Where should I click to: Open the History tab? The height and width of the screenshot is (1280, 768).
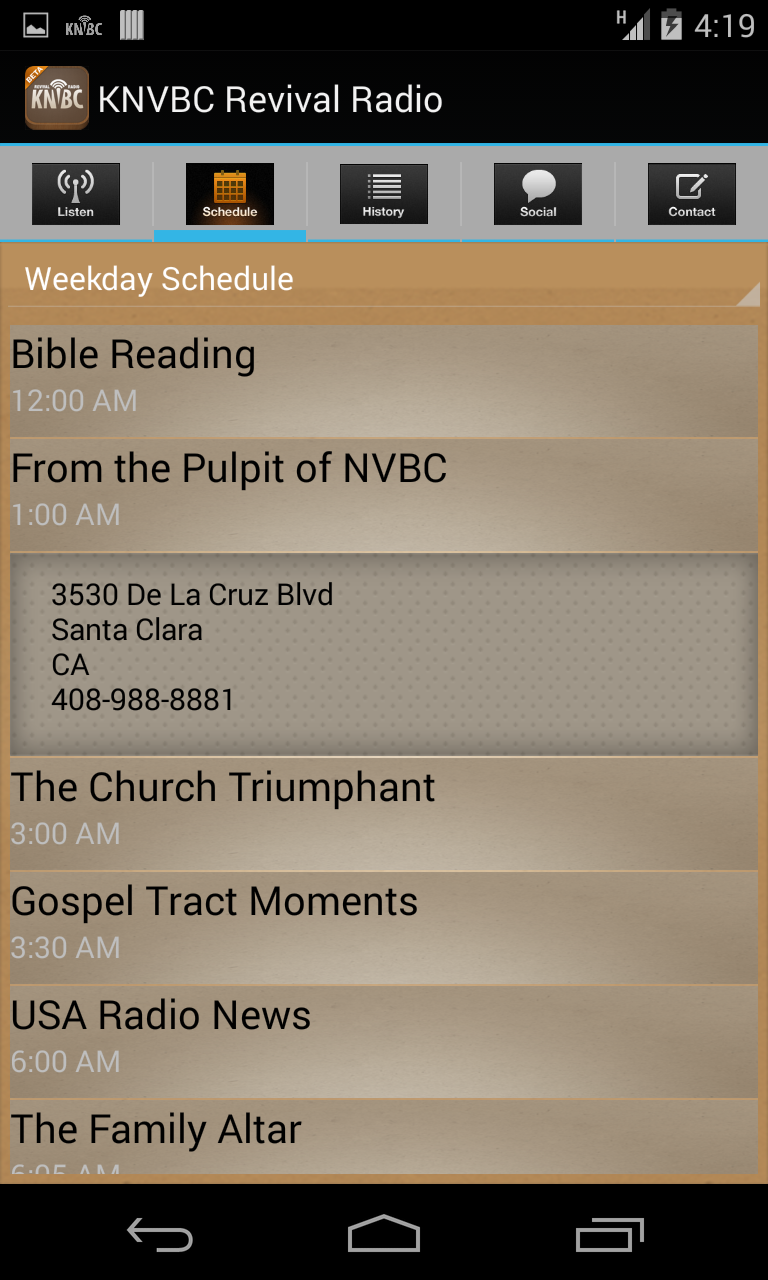click(x=384, y=194)
